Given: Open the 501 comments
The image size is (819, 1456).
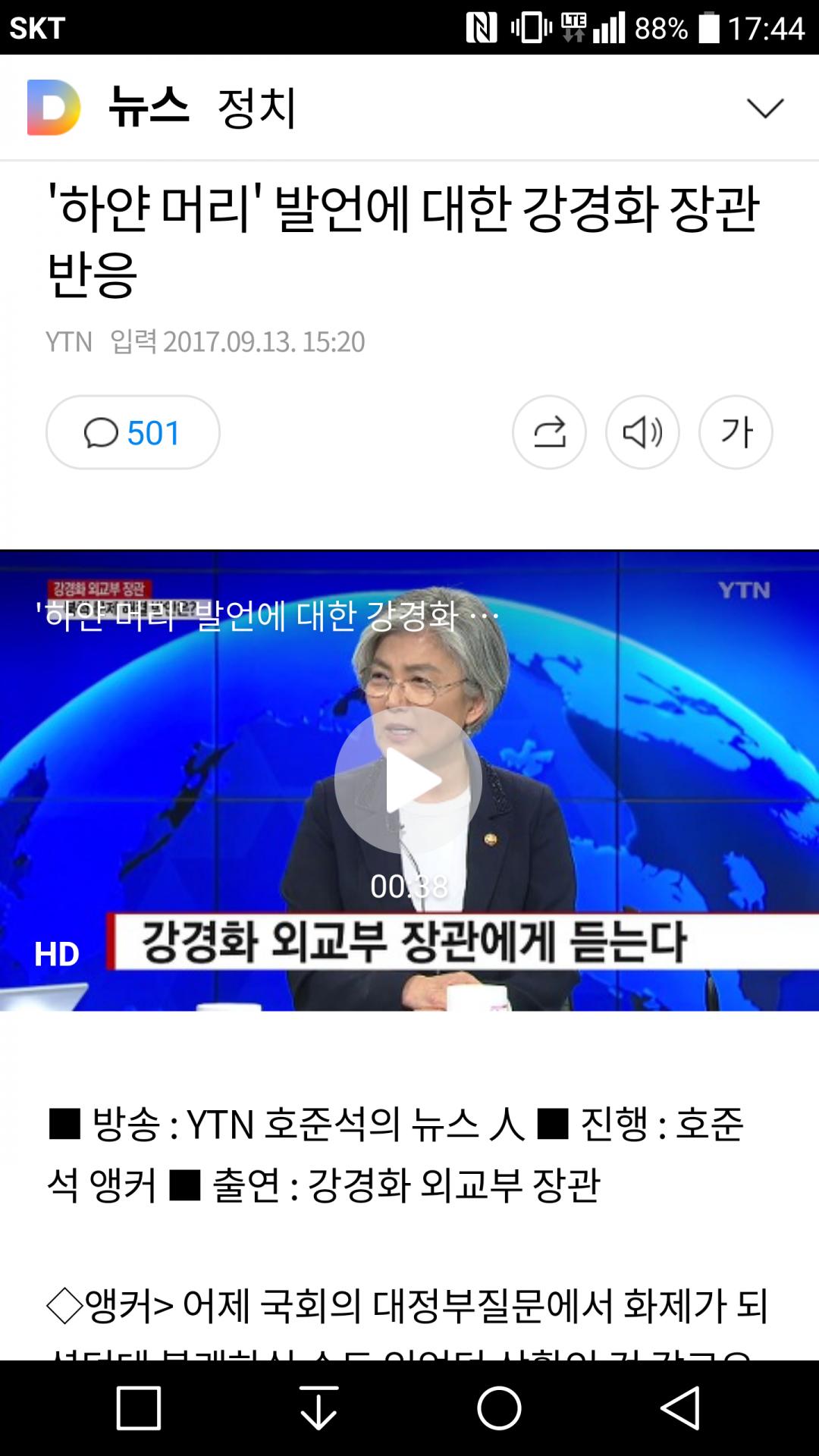Looking at the screenshot, I should click(133, 432).
